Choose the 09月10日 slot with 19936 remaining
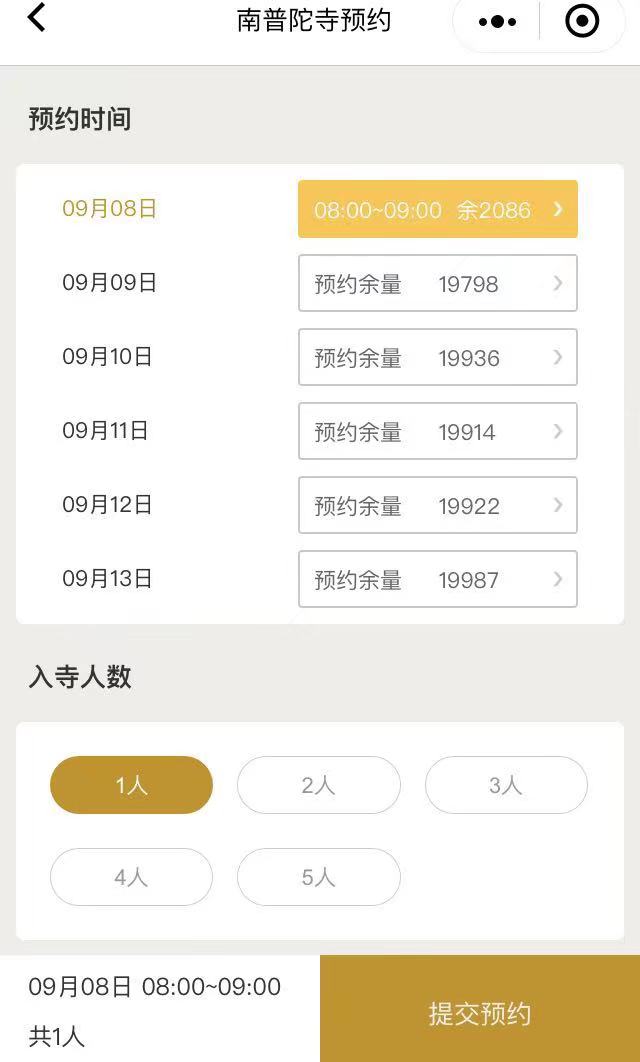This screenshot has width=640, height=1062. (437, 357)
